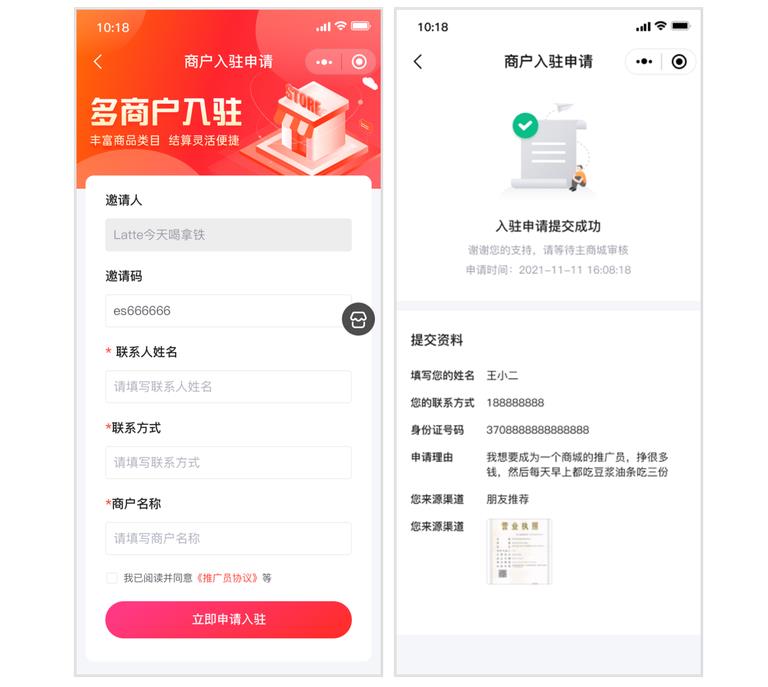The width and height of the screenshot is (768, 687).
Task: Go back from the red merchant application form
Action: click(97, 62)
